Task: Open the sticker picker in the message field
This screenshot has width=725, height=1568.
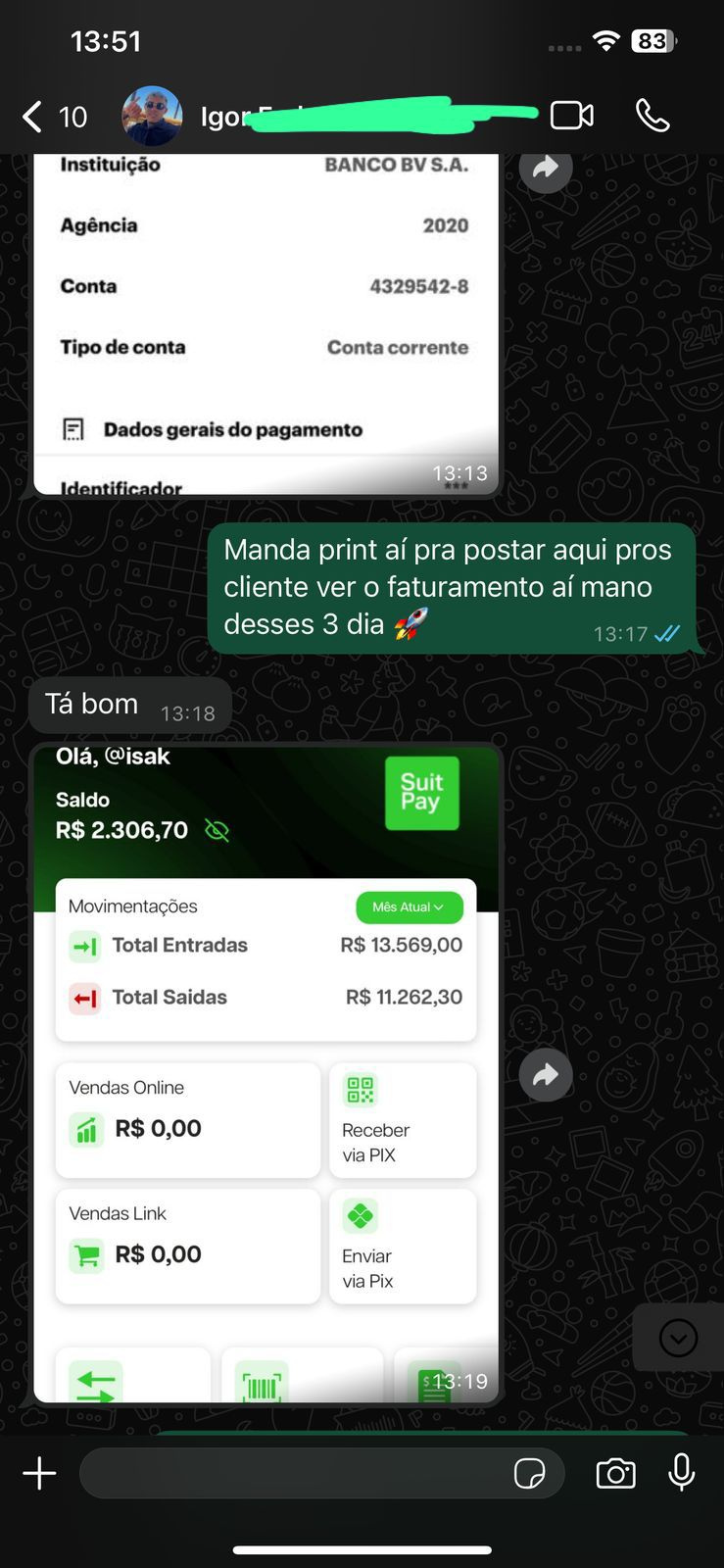Action: [x=532, y=1473]
